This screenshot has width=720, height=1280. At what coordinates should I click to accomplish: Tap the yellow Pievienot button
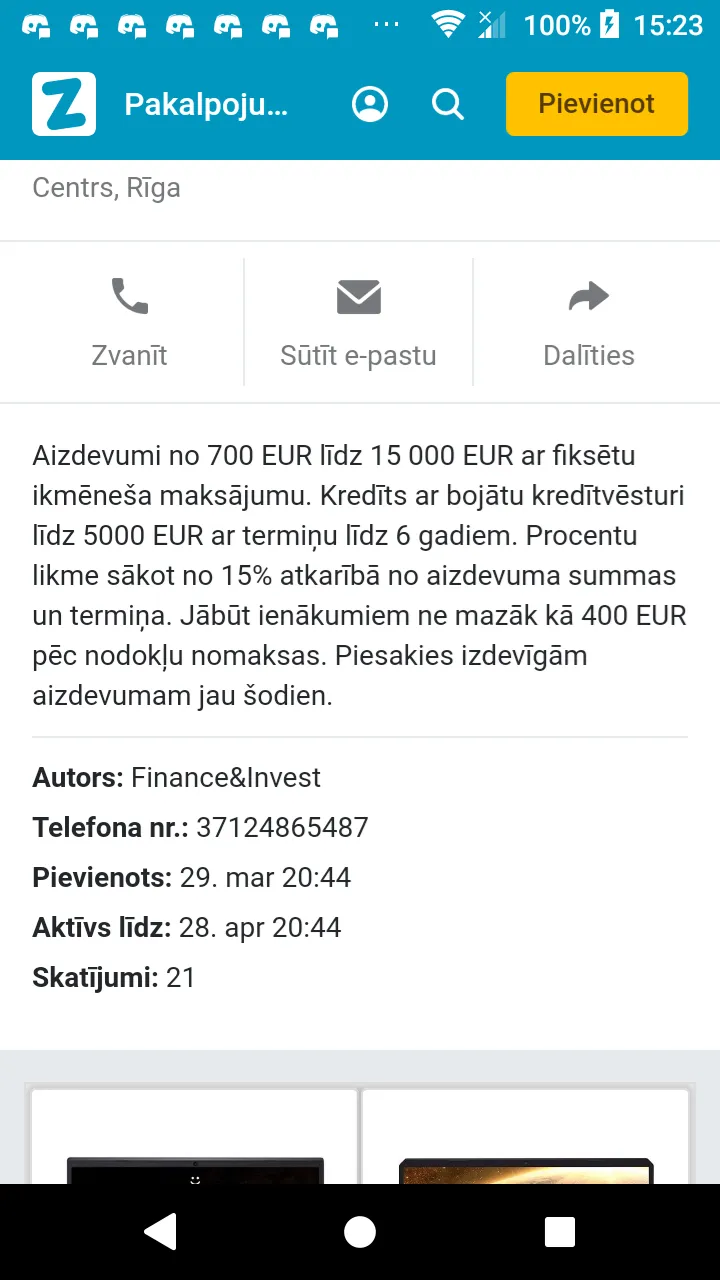(x=597, y=104)
